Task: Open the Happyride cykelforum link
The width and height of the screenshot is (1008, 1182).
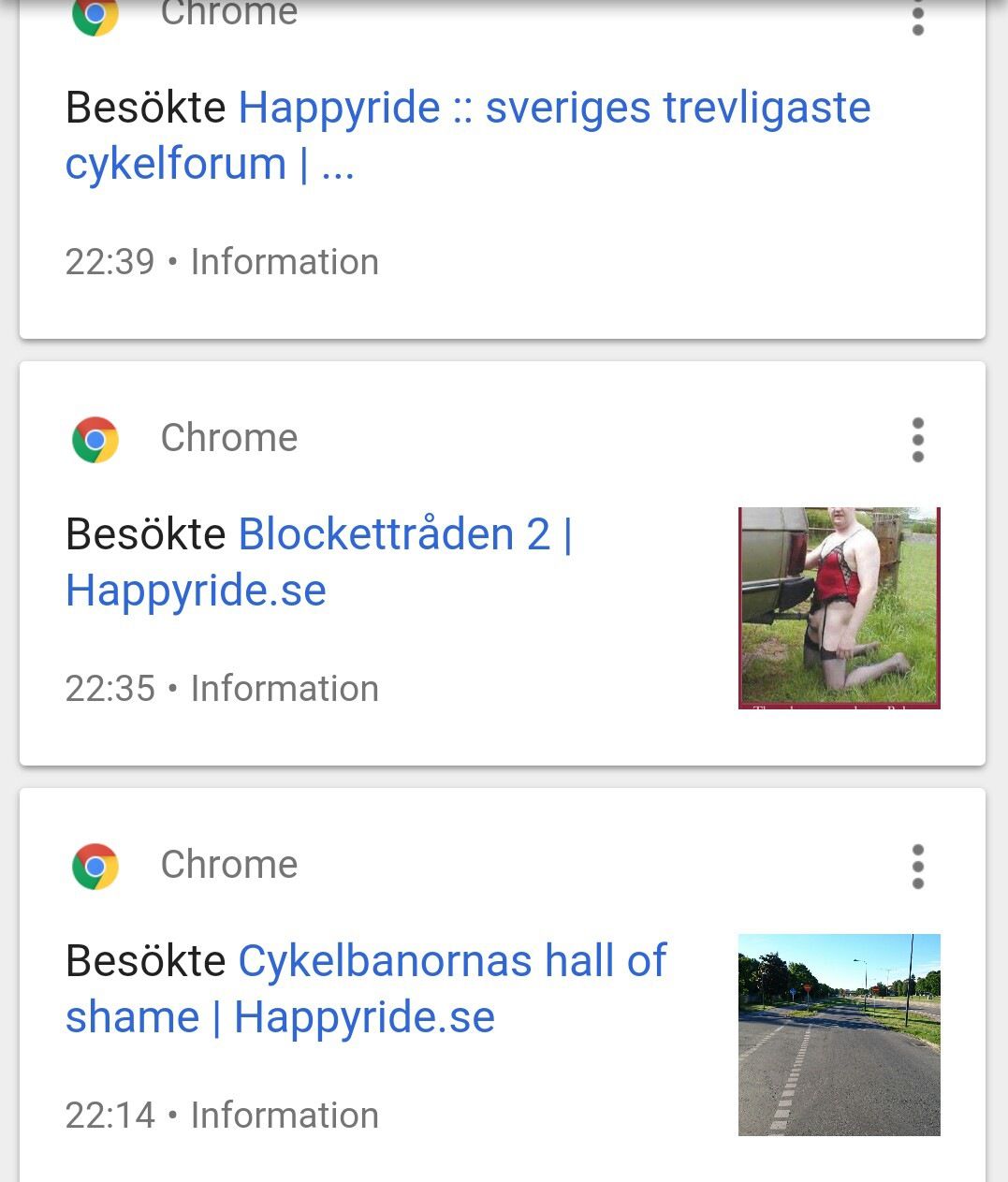Action: click(468, 135)
